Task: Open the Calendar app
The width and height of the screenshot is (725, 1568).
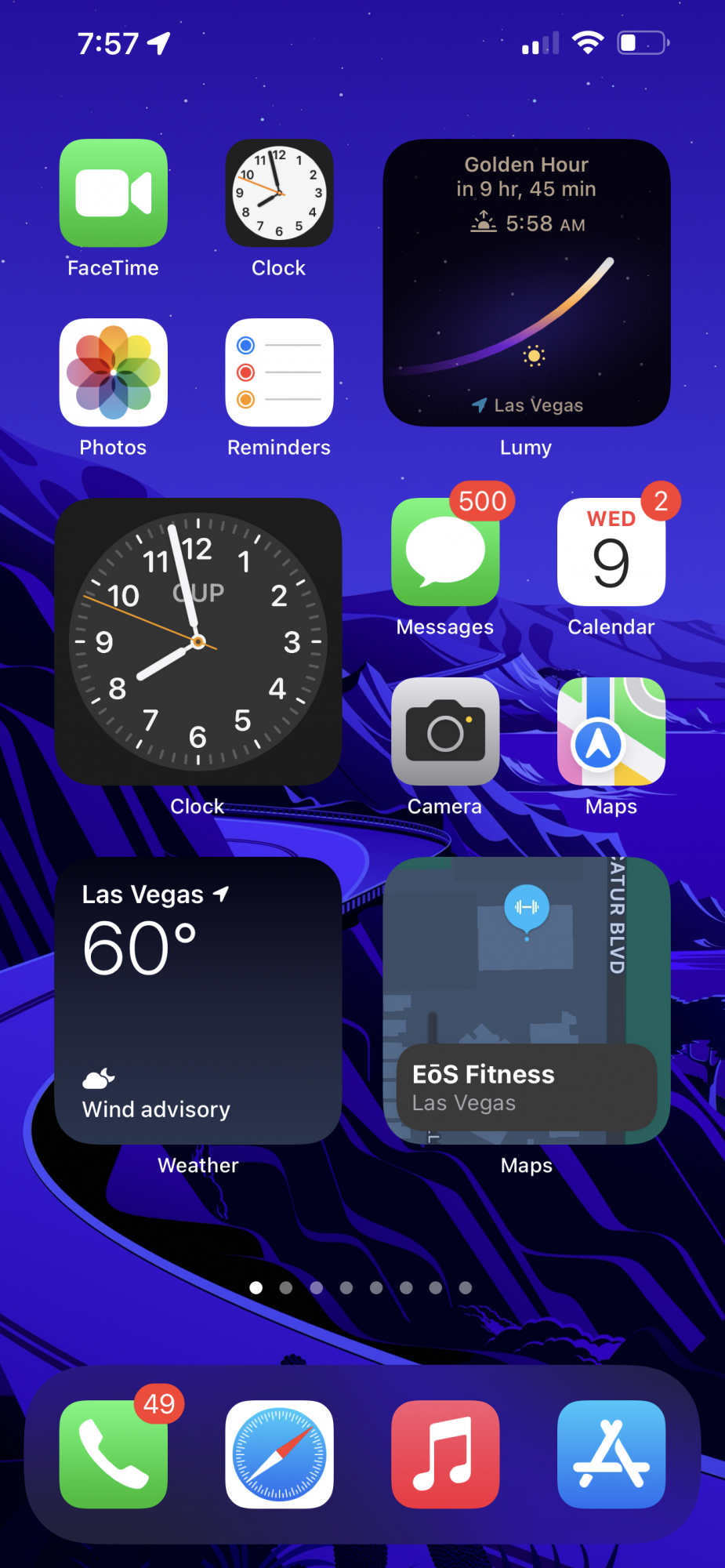Action: coord(611,552)
